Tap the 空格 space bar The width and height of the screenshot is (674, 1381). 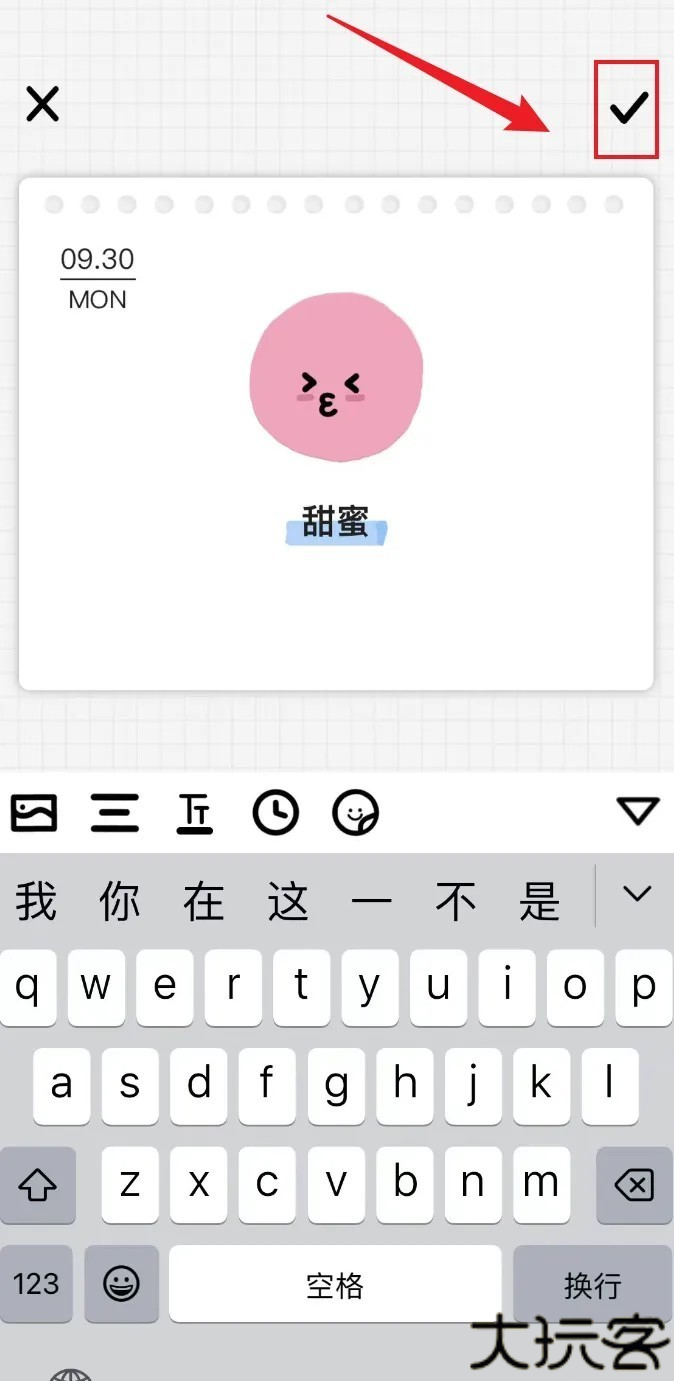click(x=335, y=1284)
